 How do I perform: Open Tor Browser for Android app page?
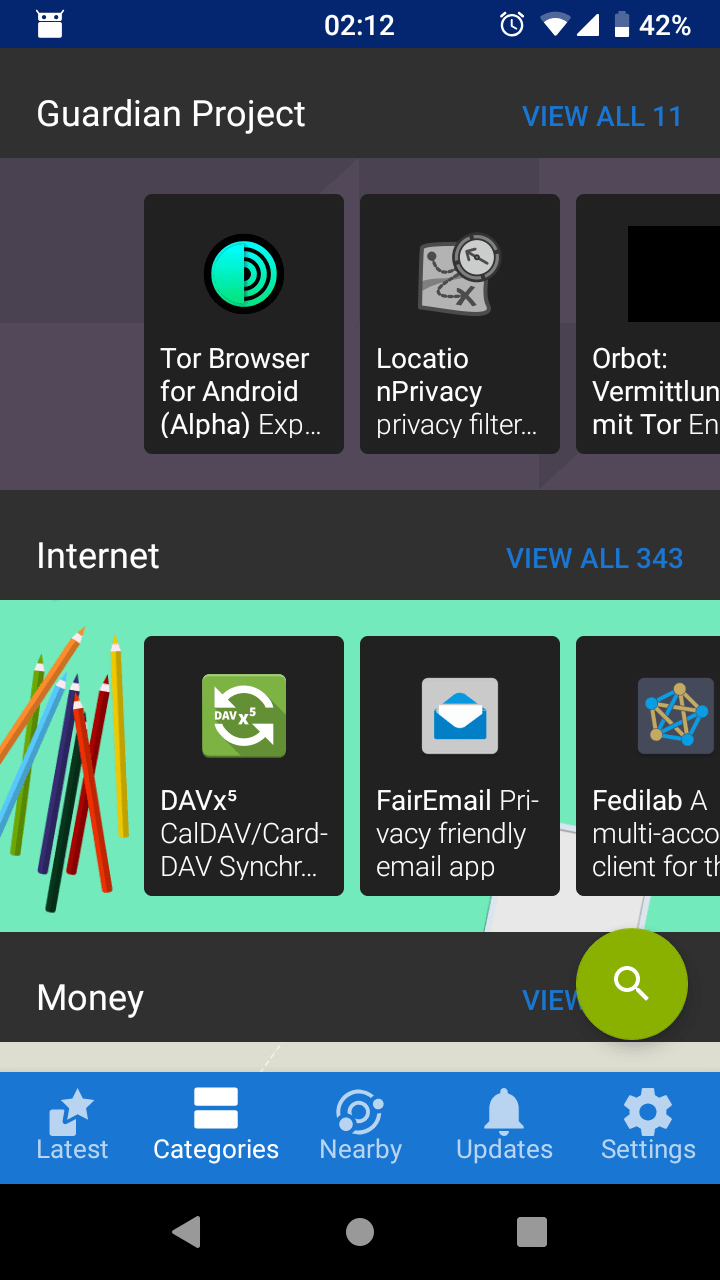243,324
